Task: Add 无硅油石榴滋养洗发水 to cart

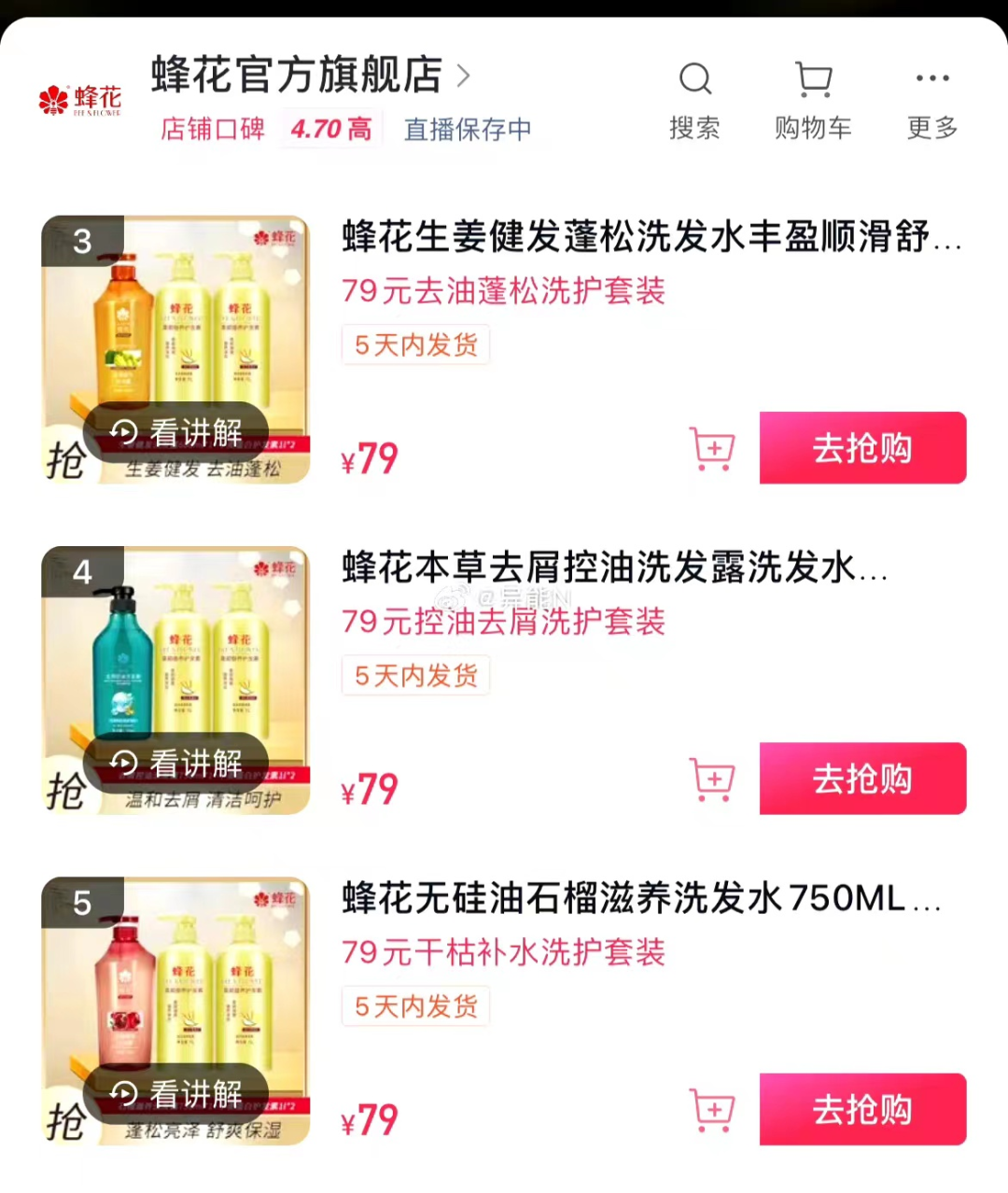Action: 712,1110
